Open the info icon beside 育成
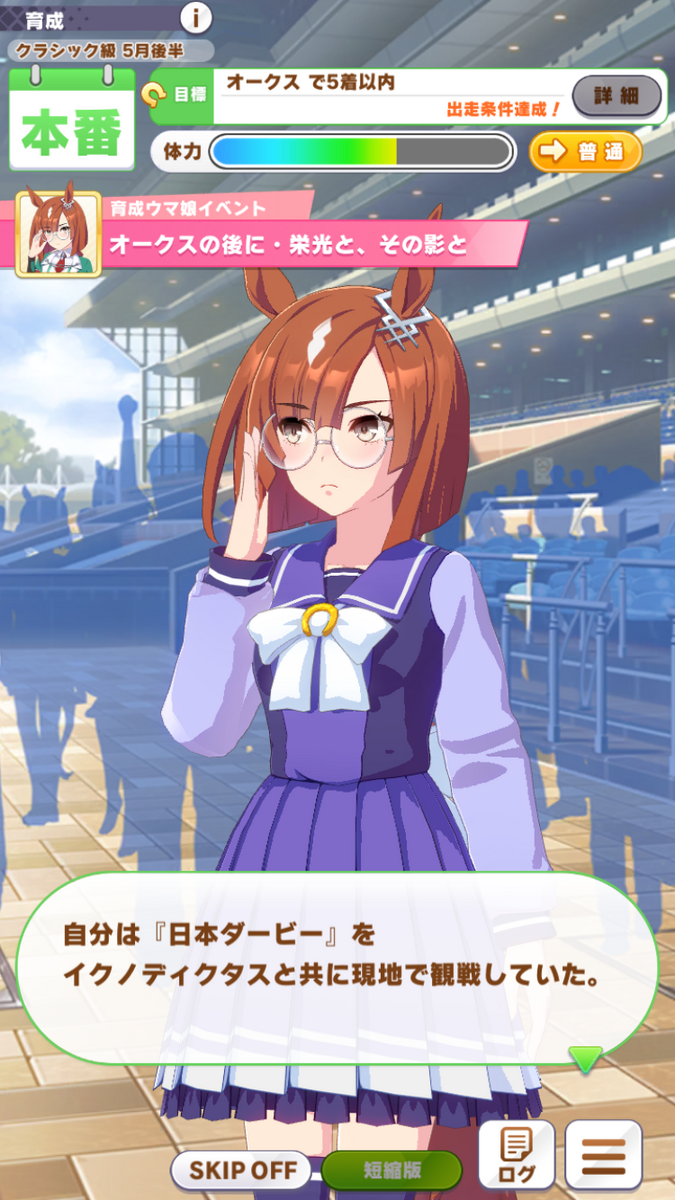Image resolution: width=675 pixels, height=1200 pixels. (x=197, y=17)
